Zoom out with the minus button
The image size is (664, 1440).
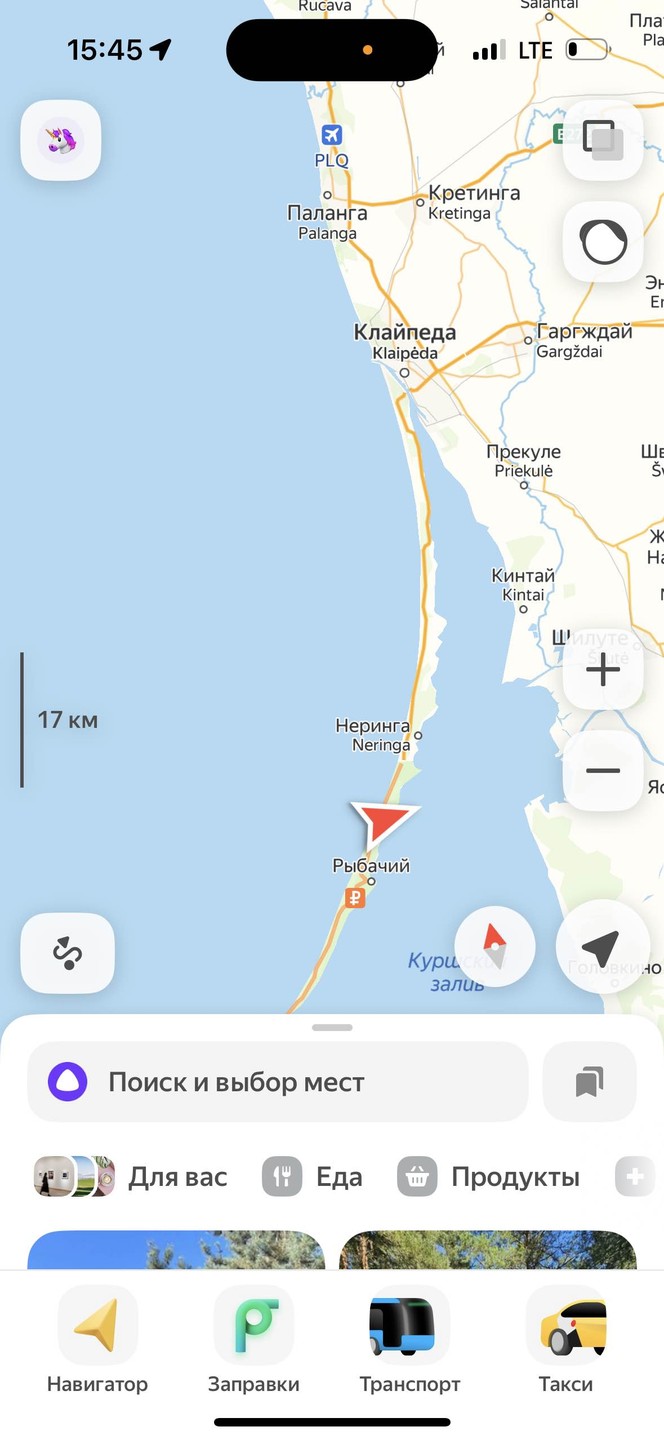[603, 771]
